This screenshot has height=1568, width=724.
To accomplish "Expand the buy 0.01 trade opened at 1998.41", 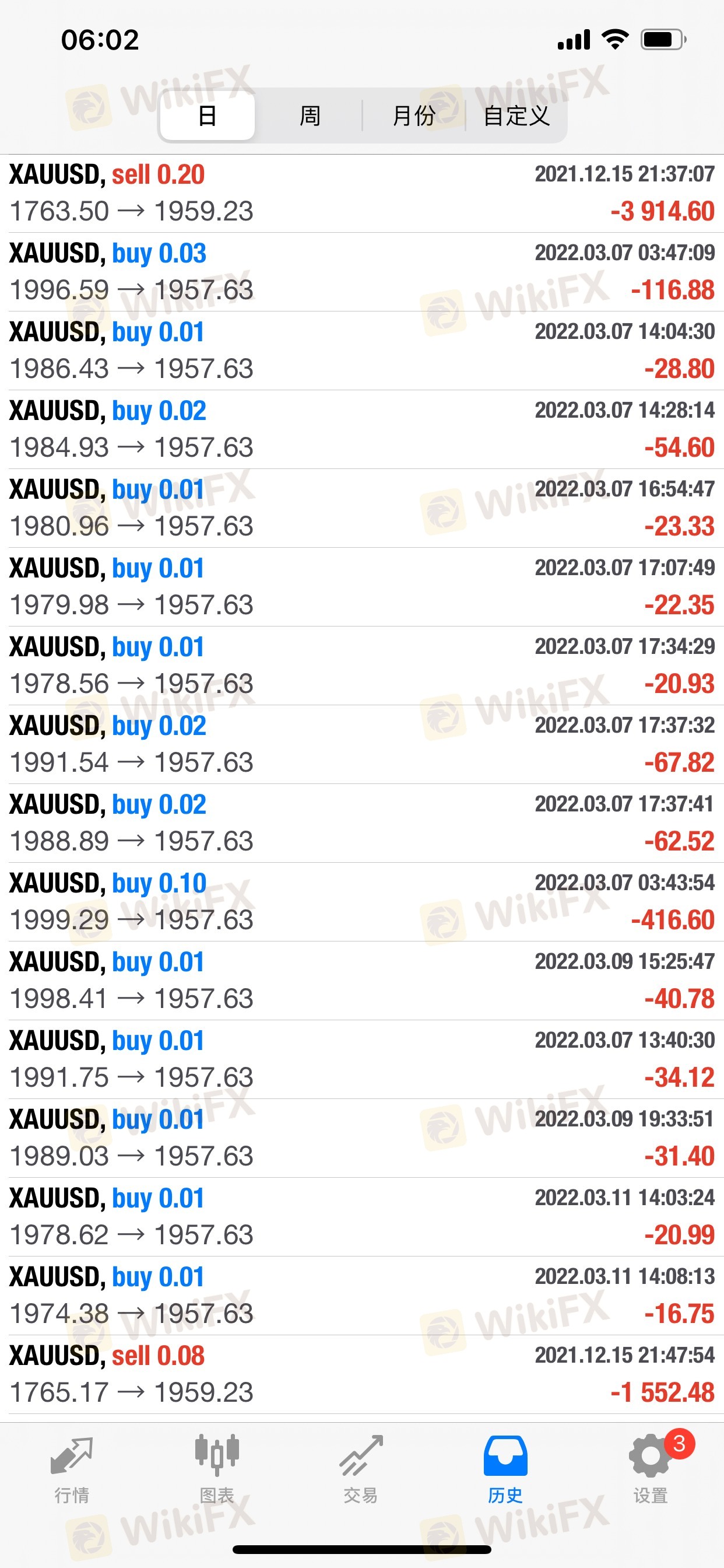I will click(x=362, y=981).
